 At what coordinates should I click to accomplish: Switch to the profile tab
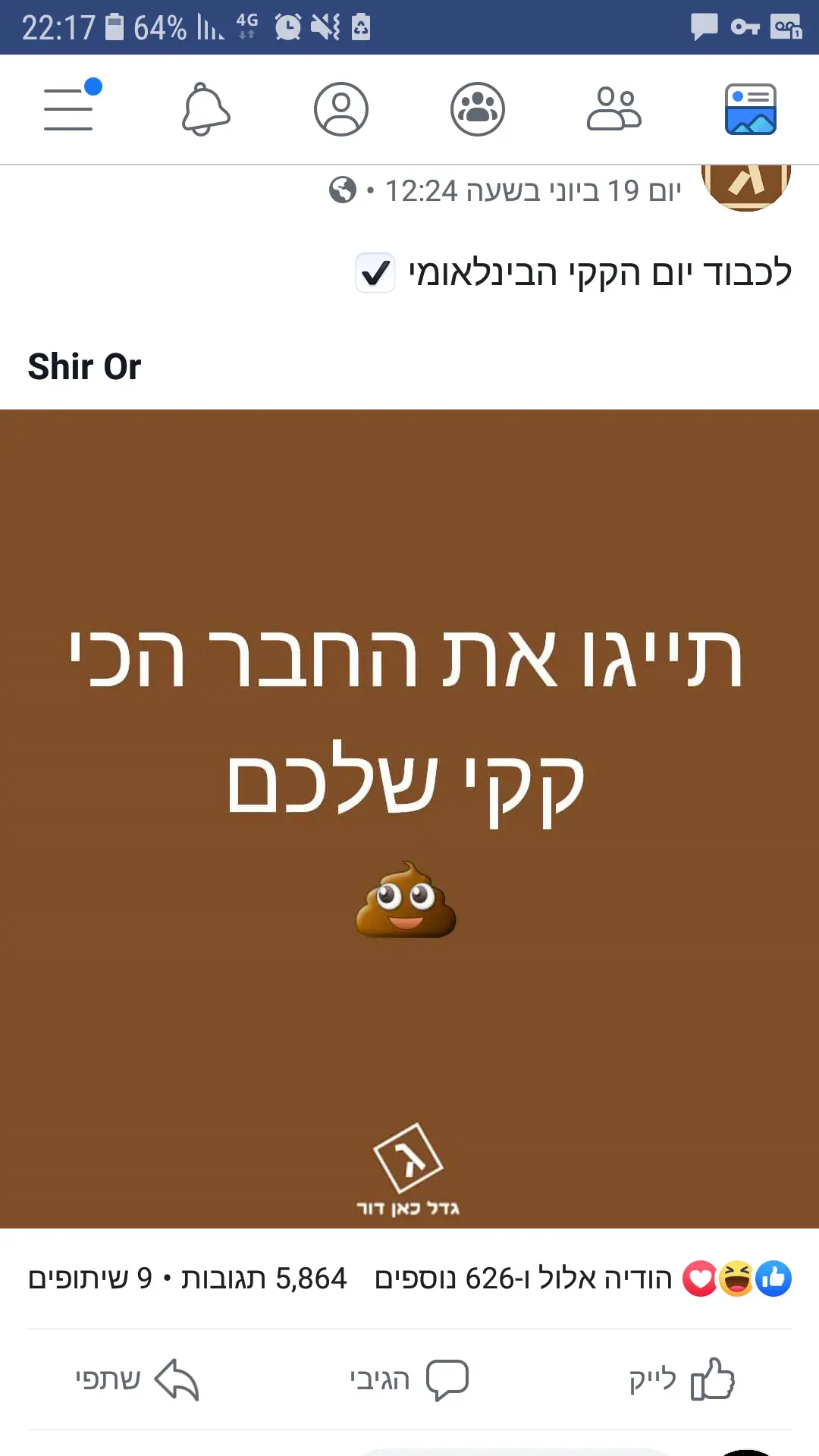tap(341, 109)
